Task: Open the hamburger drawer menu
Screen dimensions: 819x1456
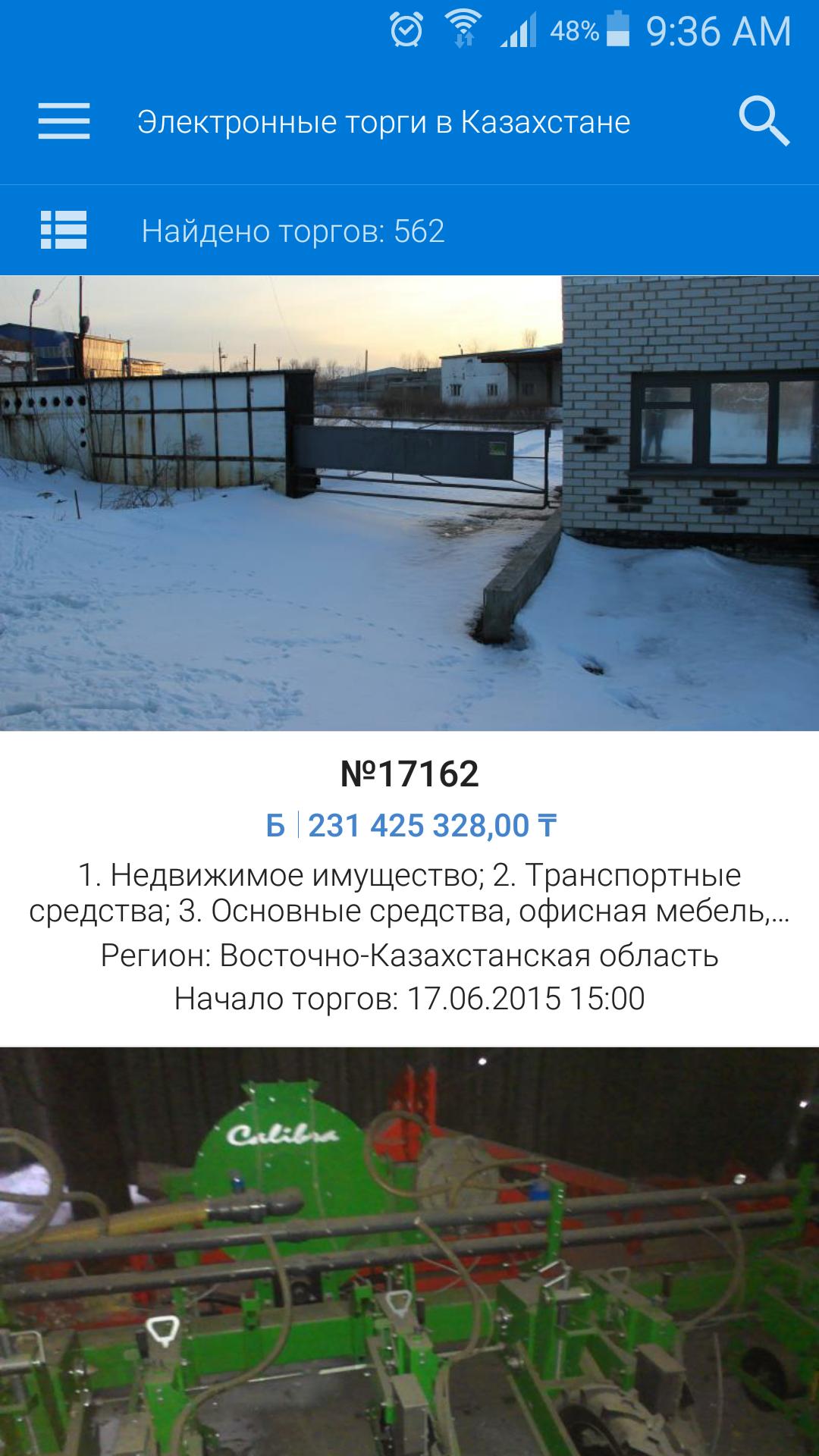Action: (x=64, y=122)
